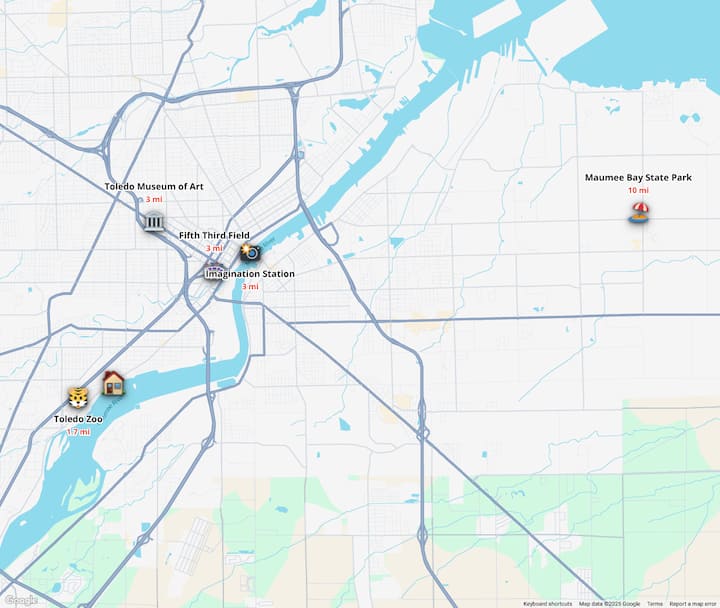The height and width of the screenshot is (608, 720).
Task: Open the Maumee Bay State Park marker
Action: [638, 212]
